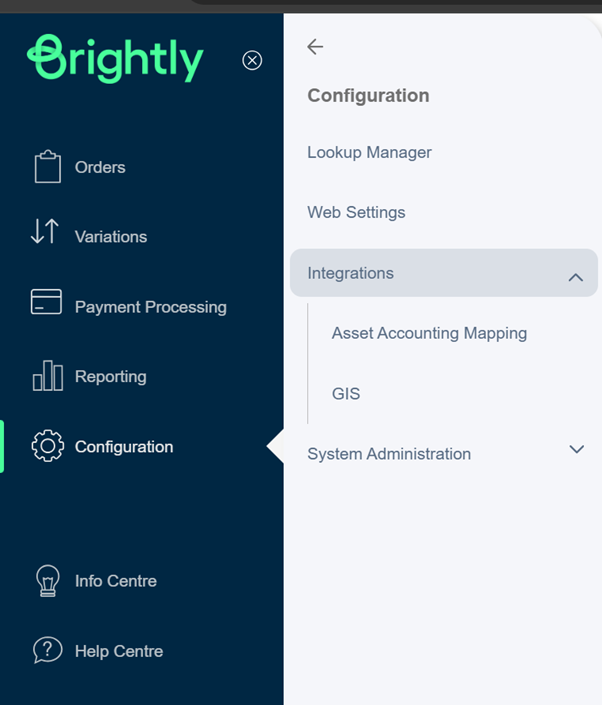Open the Info Centre
This screenshot has height=705, width=602.
[x=115, y=581]
